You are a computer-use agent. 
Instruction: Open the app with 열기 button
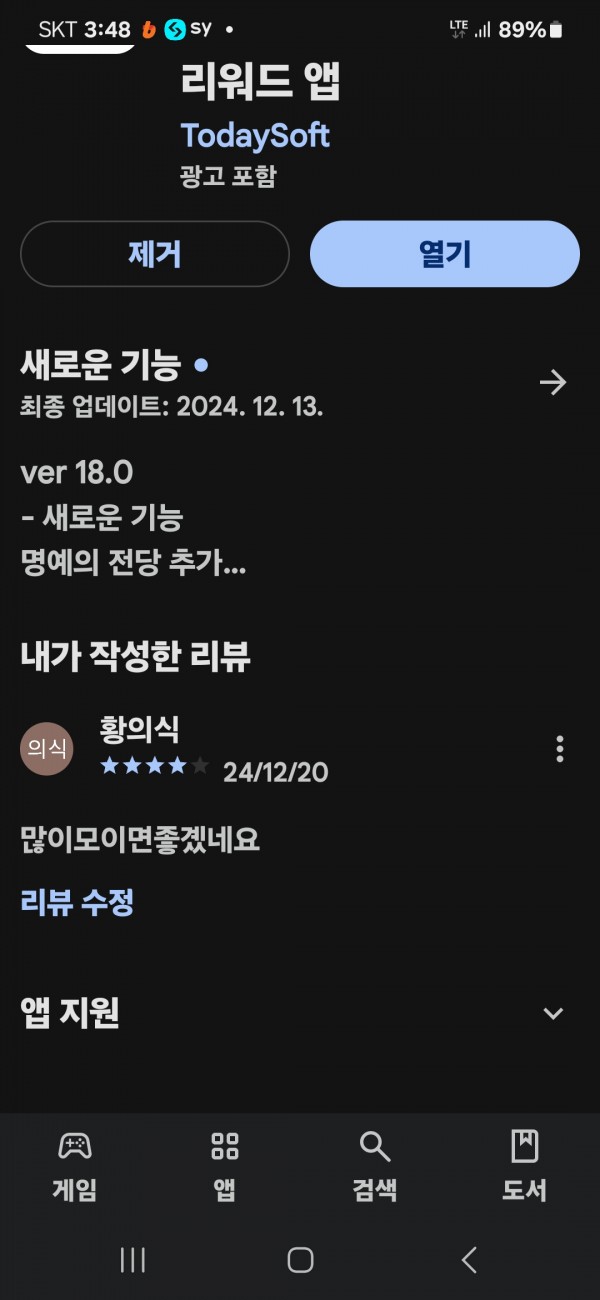click(x=445, y=254)
